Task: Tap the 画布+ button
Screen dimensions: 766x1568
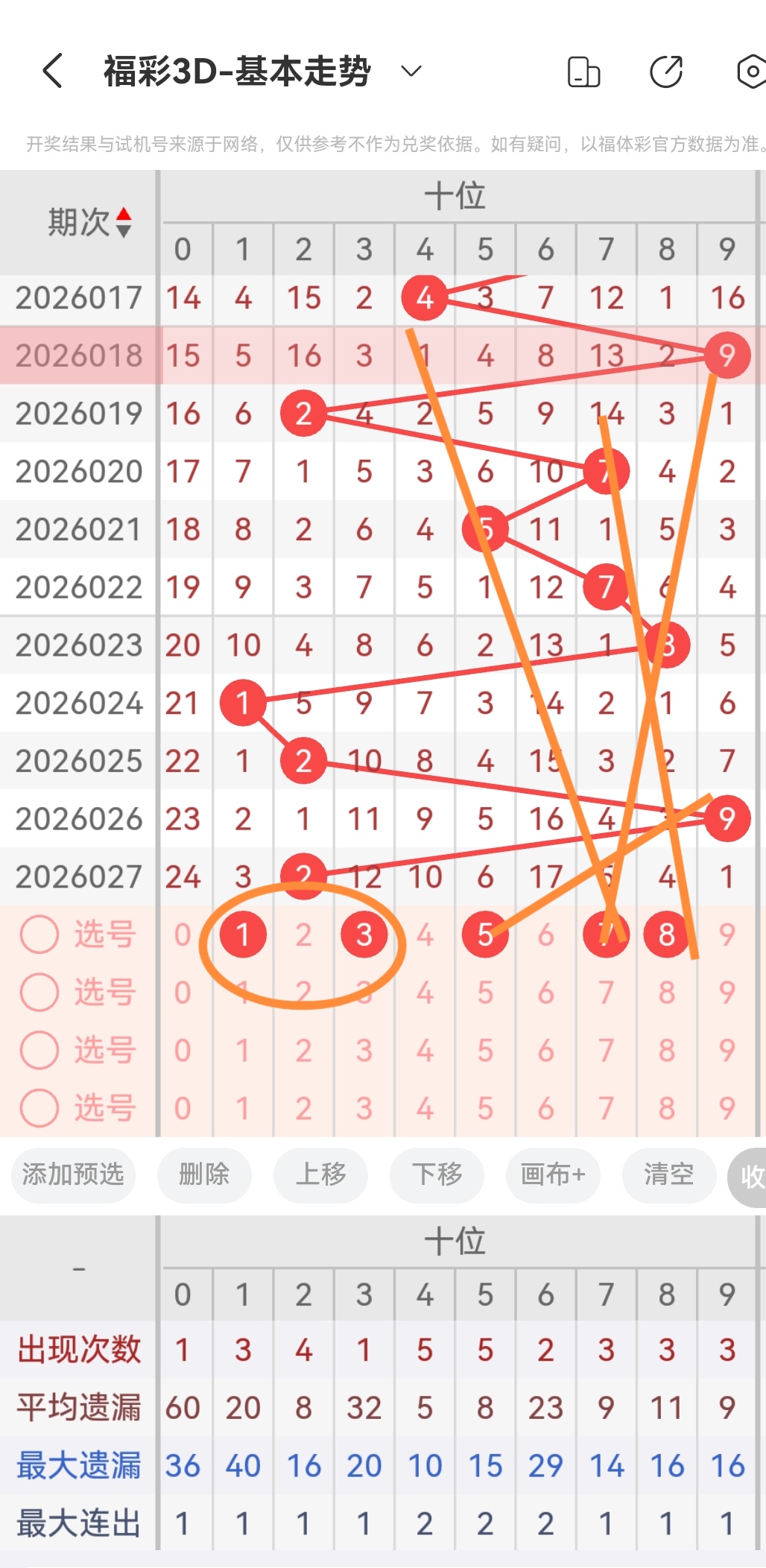Action: click(552, 1176)
